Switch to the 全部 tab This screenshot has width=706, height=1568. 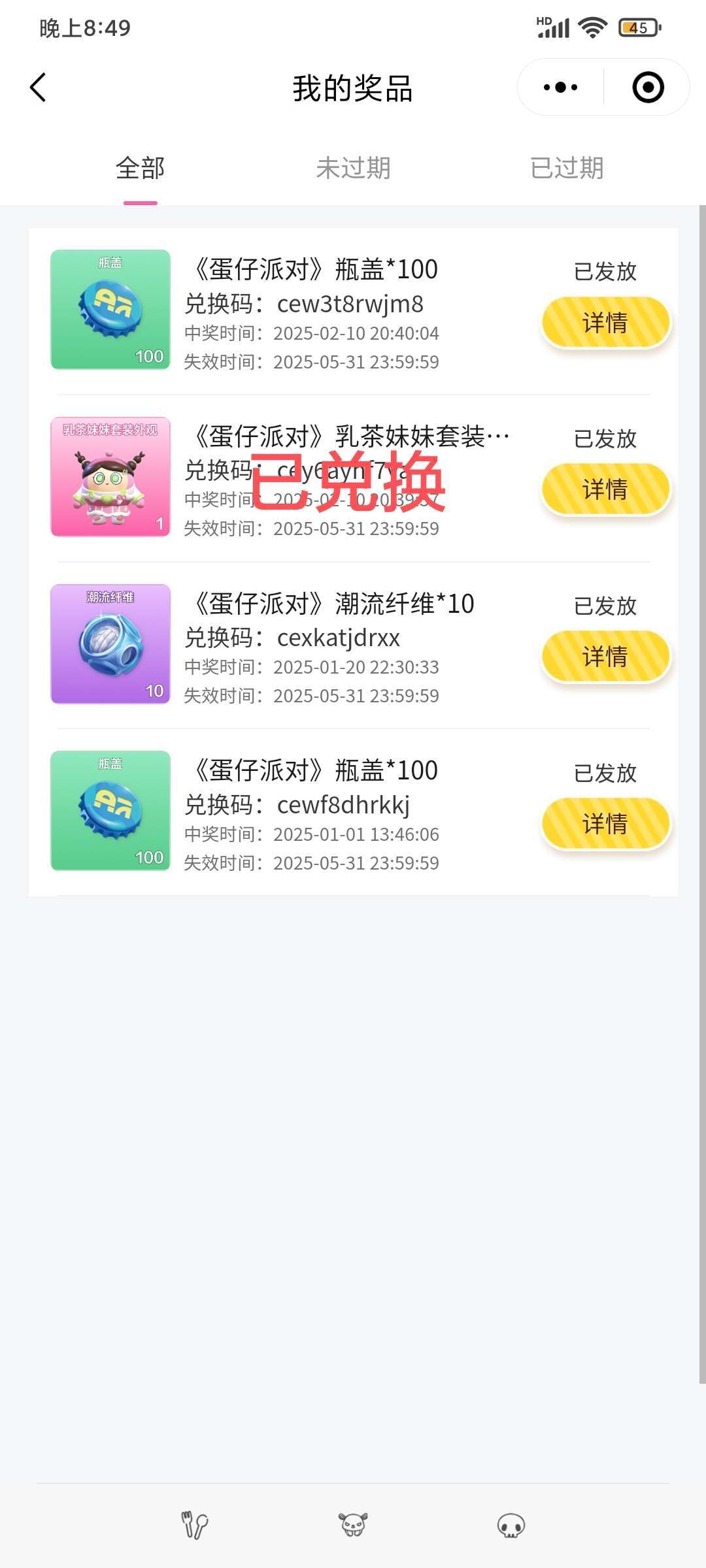(x=140, y=169)
